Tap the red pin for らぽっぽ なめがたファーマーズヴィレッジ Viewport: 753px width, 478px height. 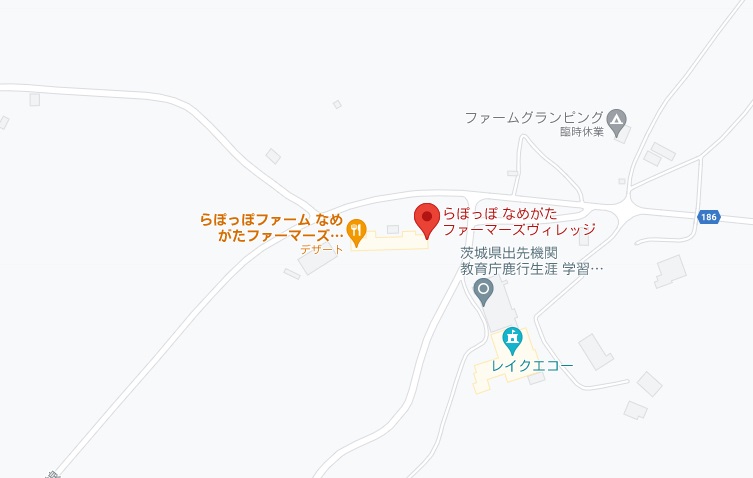pos(427,218)
